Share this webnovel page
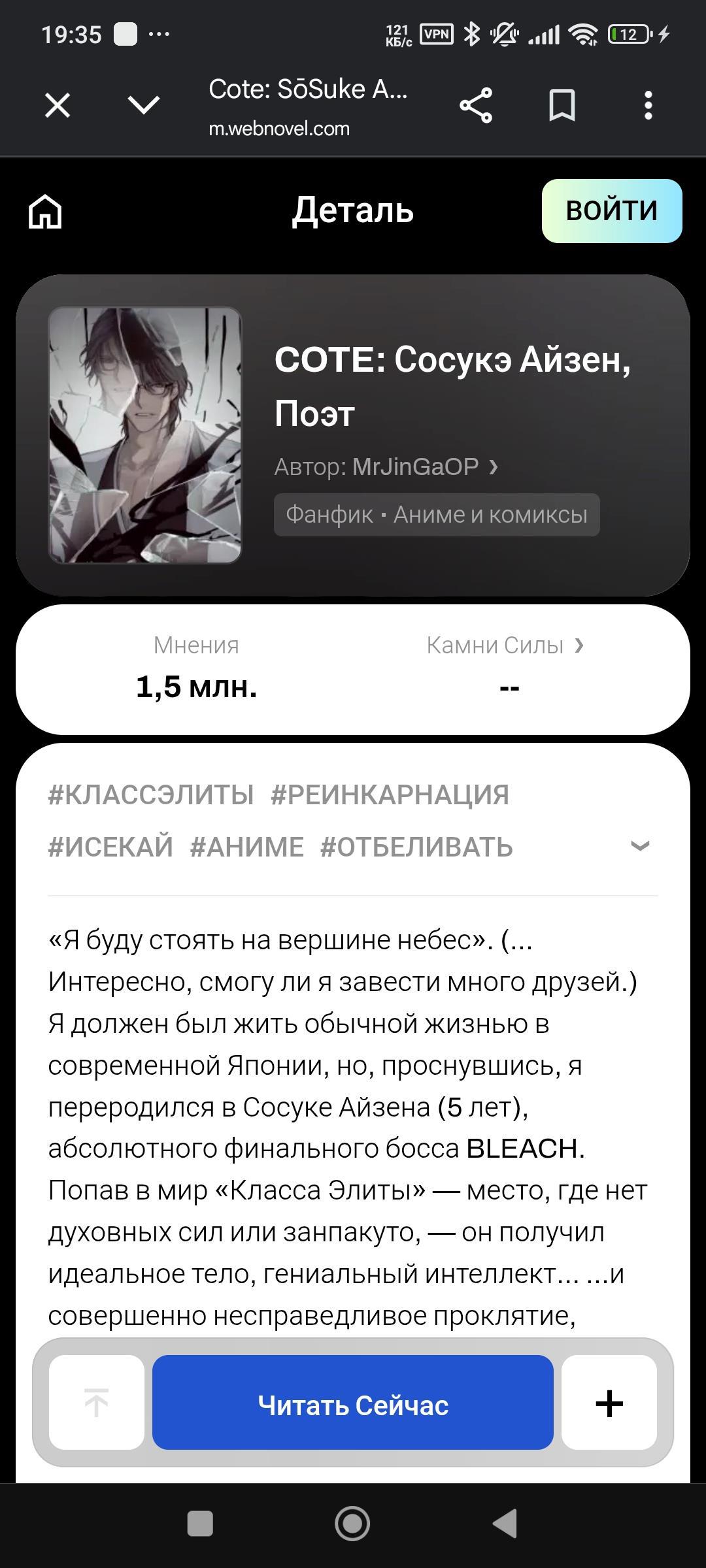Screen dimensions: 706x1568 point(476,105)
